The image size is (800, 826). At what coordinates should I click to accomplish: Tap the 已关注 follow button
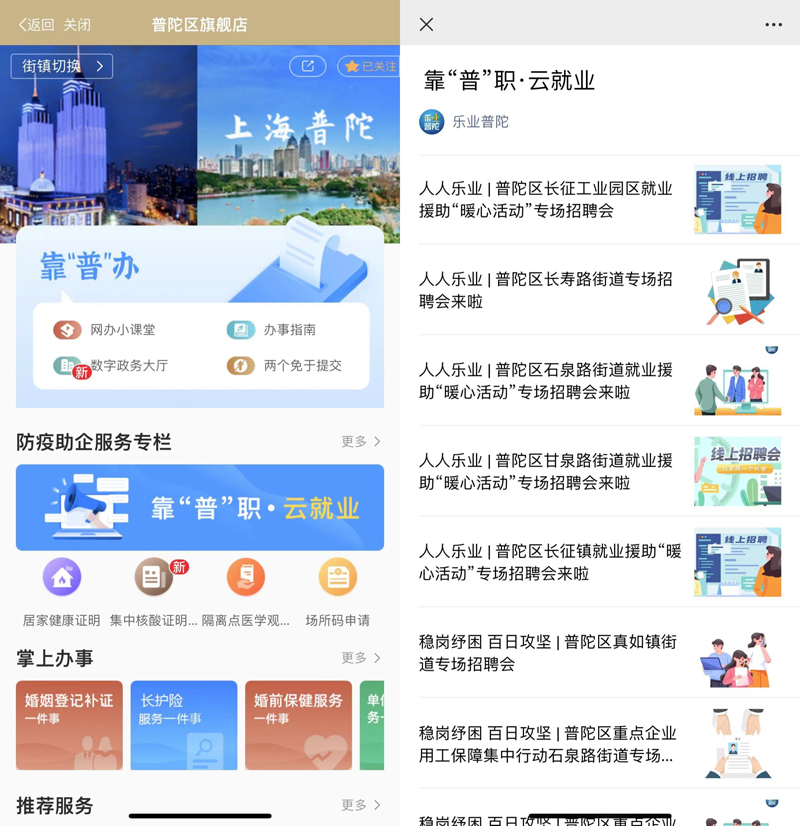coord(369,66)
